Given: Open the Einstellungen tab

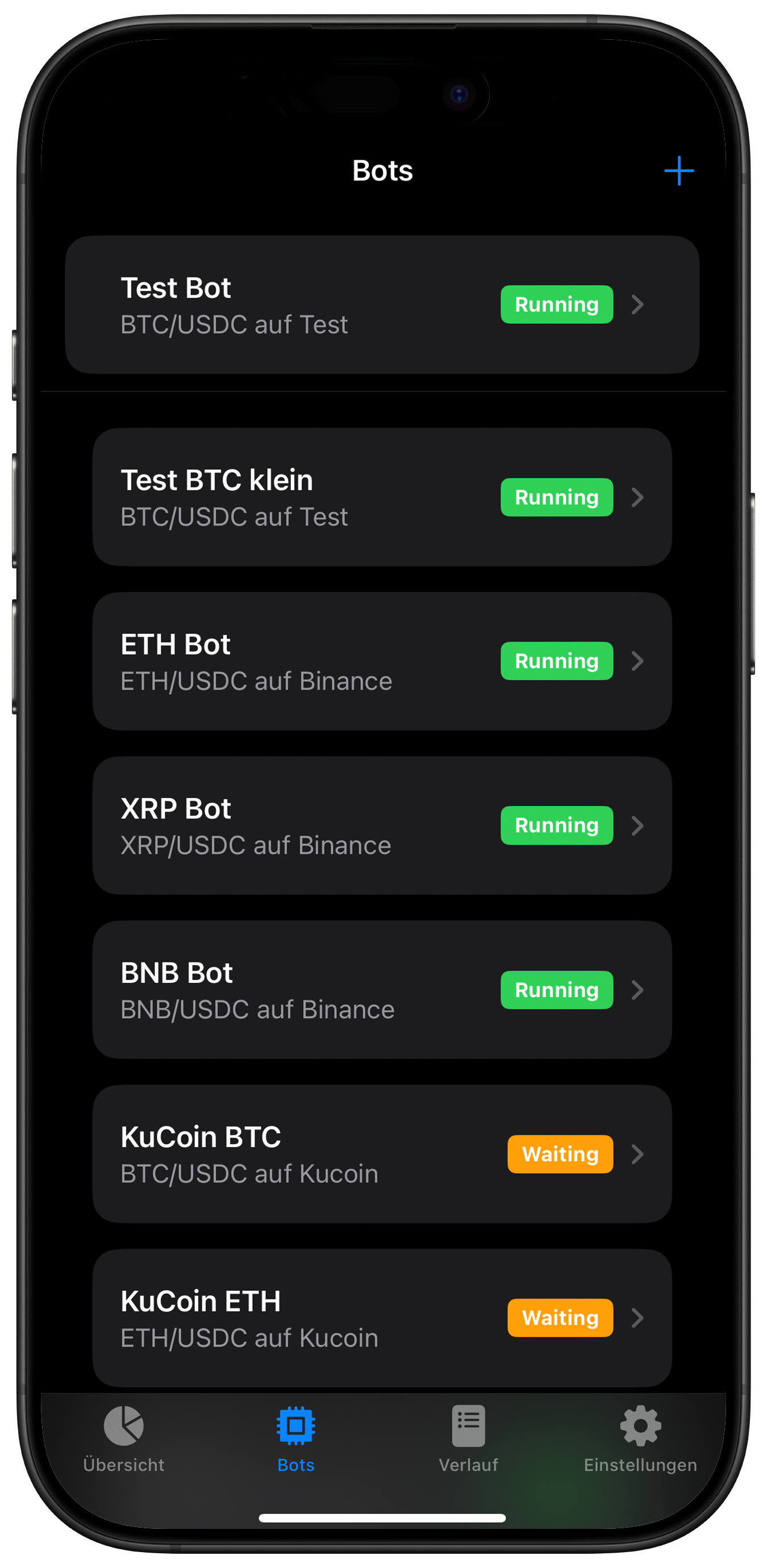Looking at the screenshot, I should (640, 1439).
